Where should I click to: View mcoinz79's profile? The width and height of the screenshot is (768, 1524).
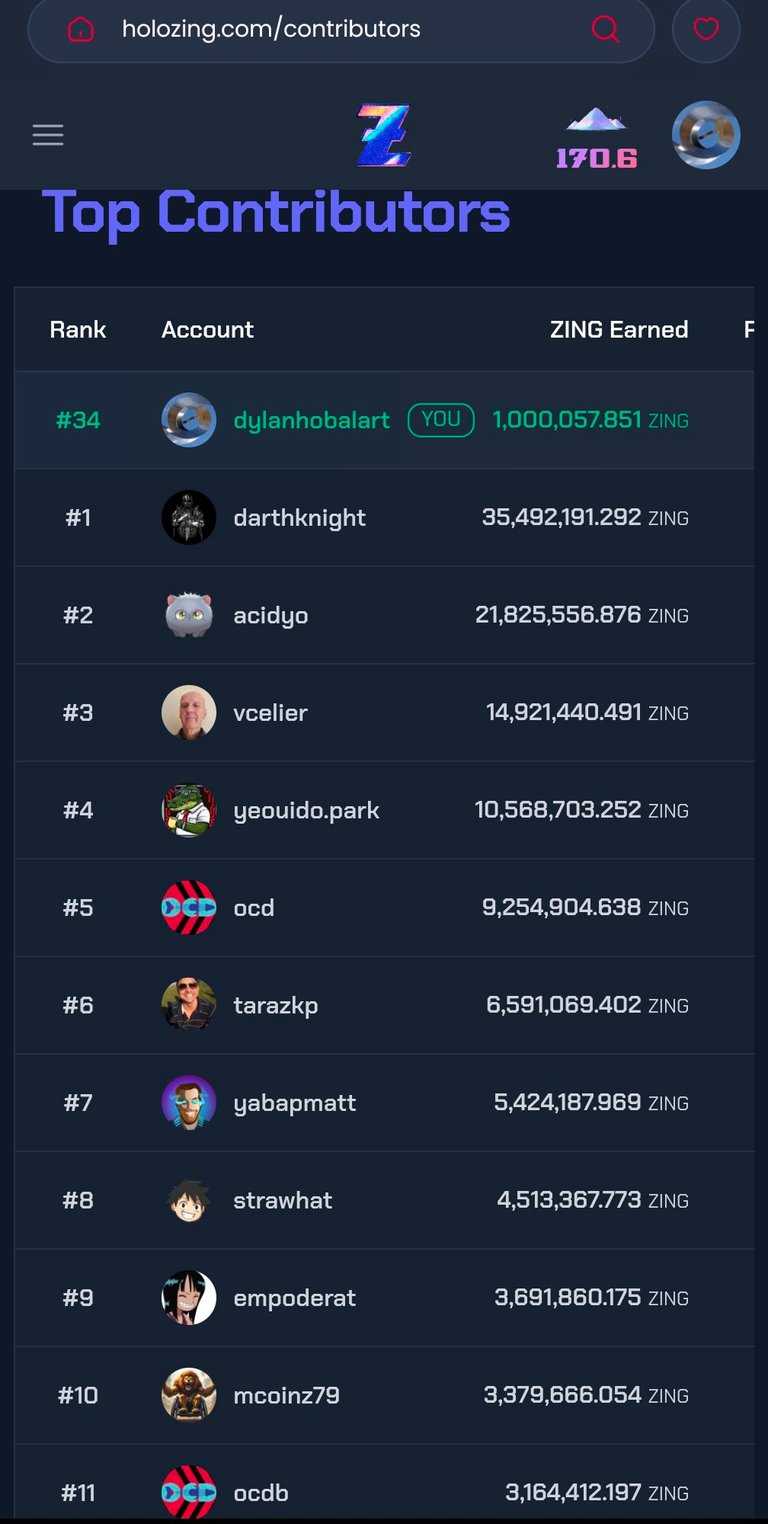pyautogui.click(x=286, y=1395)
